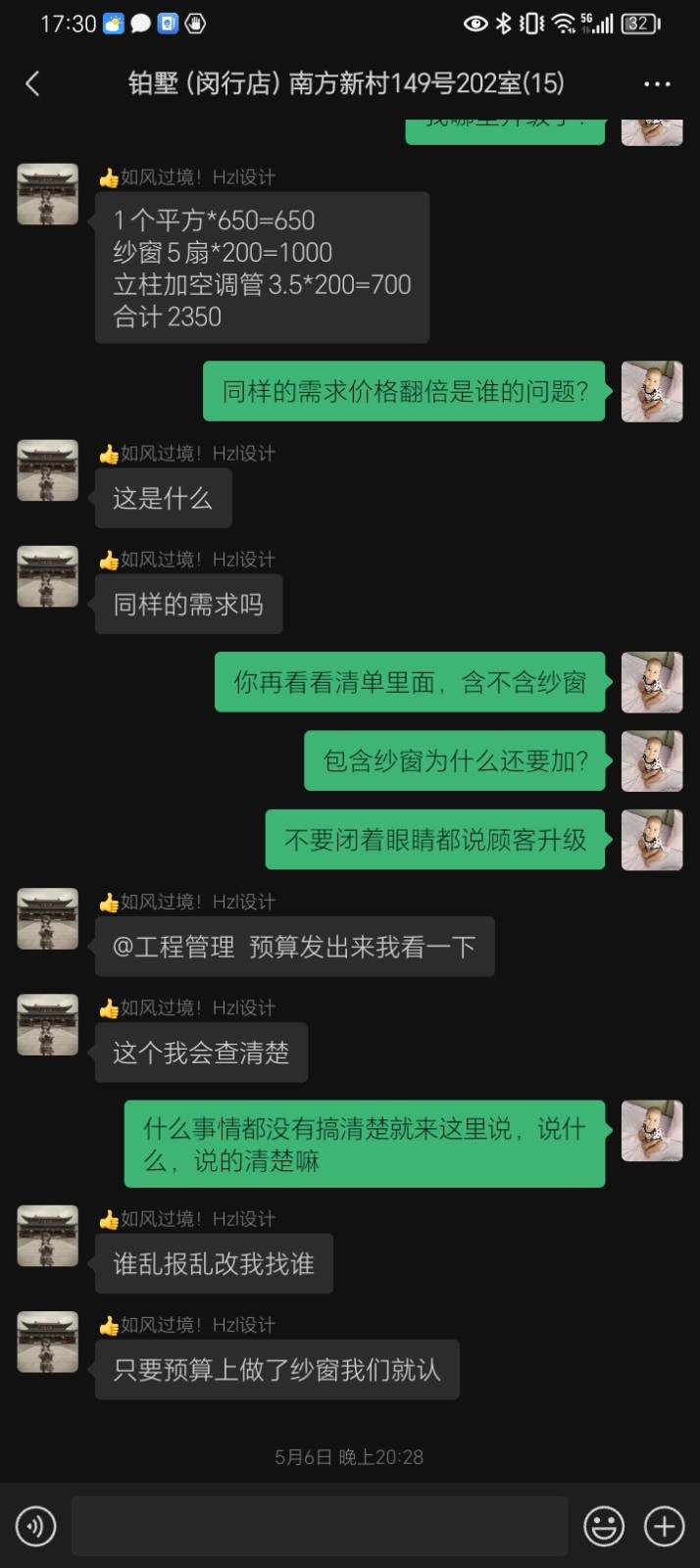The height and width of the screenshot is (1568, 700).
Task: Open the plus attachment menu
Action: [664, 1526]
